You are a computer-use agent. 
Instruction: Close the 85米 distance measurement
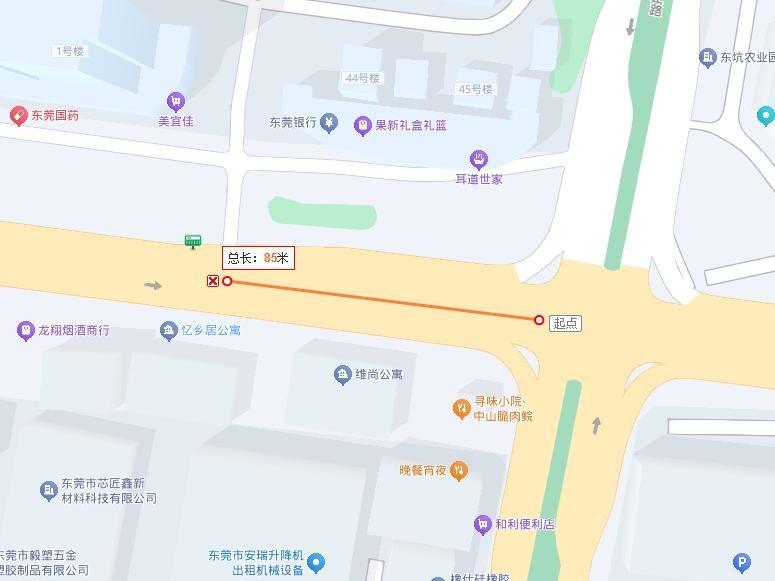pyautogui.click(x=213, y=281)
